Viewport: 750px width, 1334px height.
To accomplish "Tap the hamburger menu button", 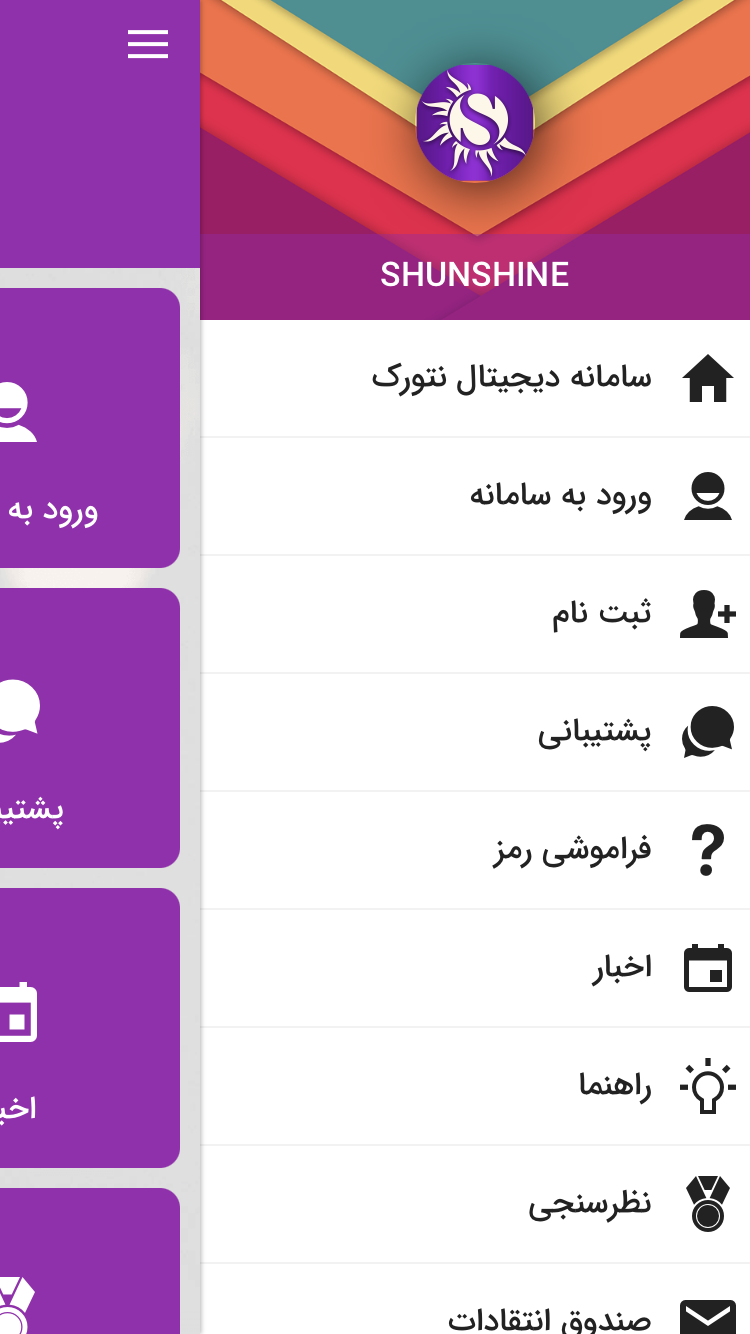I will click(x=148, y=44).
